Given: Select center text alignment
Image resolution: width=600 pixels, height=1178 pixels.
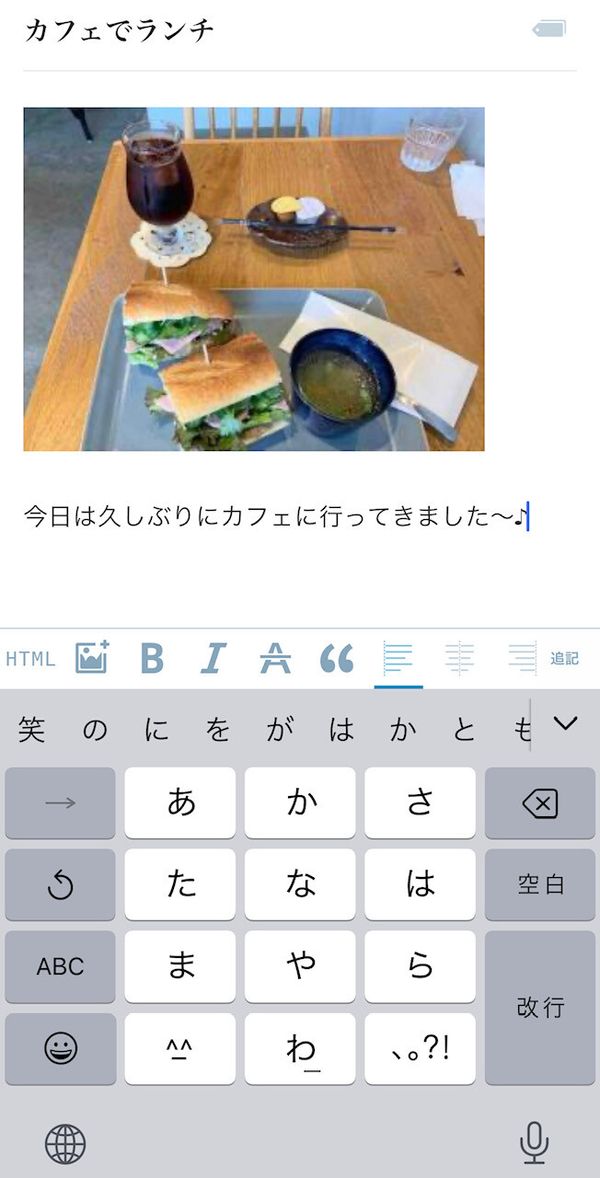Looking at the screenshot, I should pyautogui.click(x=460, y=658).
